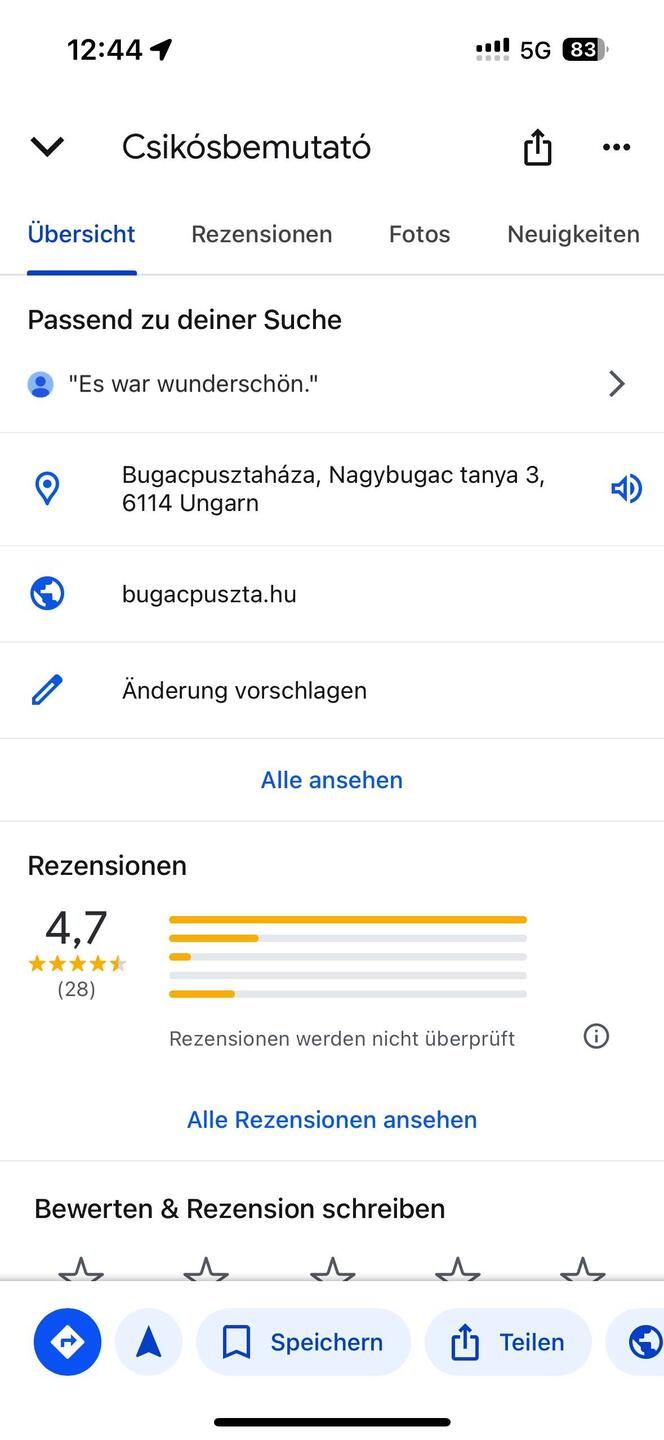Visit the bugacpuszta.hu website
664x1440 pixels.
[x=209, y=594]
